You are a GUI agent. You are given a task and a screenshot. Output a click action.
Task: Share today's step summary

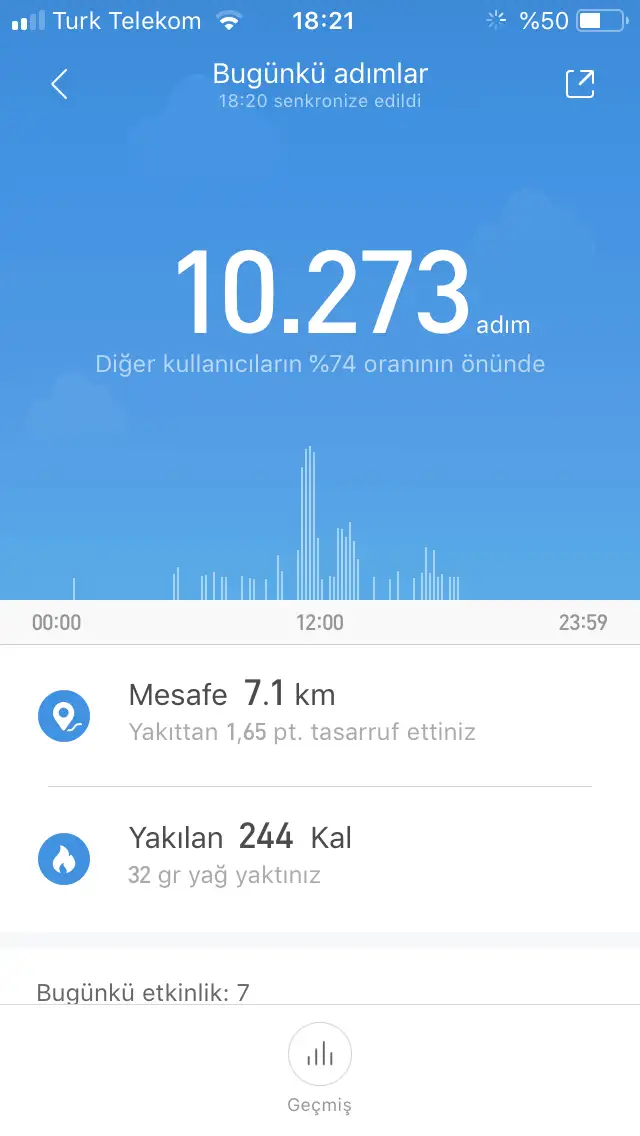[580, 85]
